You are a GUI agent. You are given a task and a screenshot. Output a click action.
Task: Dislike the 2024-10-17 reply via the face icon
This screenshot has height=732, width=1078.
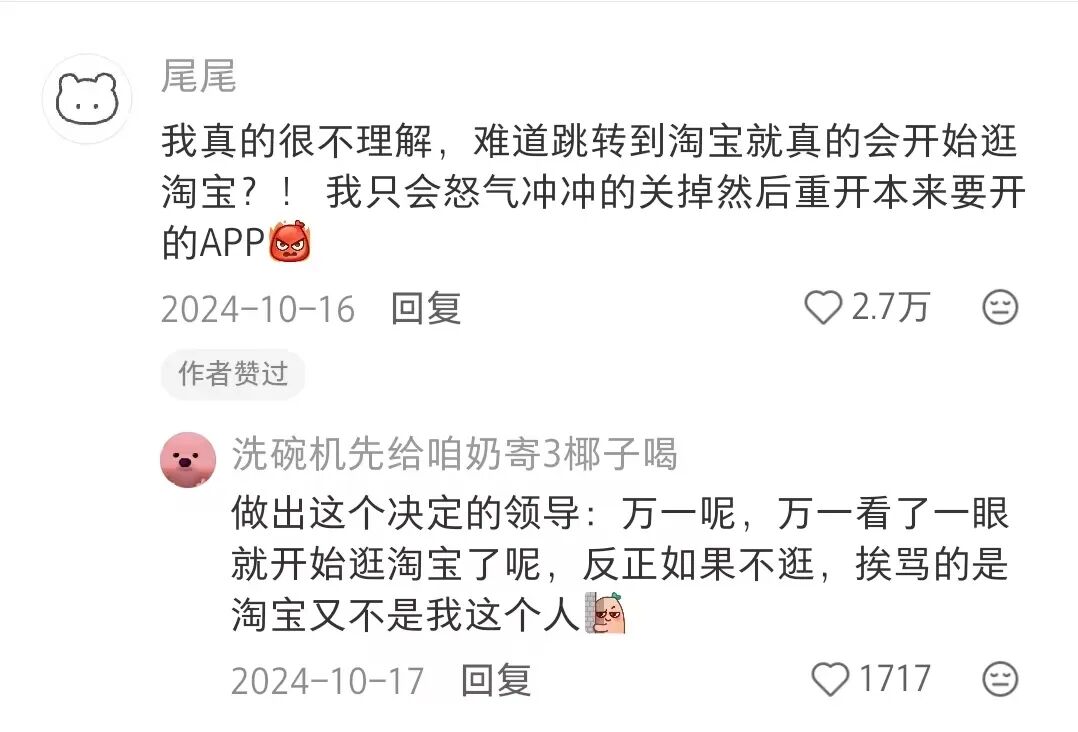999,680
